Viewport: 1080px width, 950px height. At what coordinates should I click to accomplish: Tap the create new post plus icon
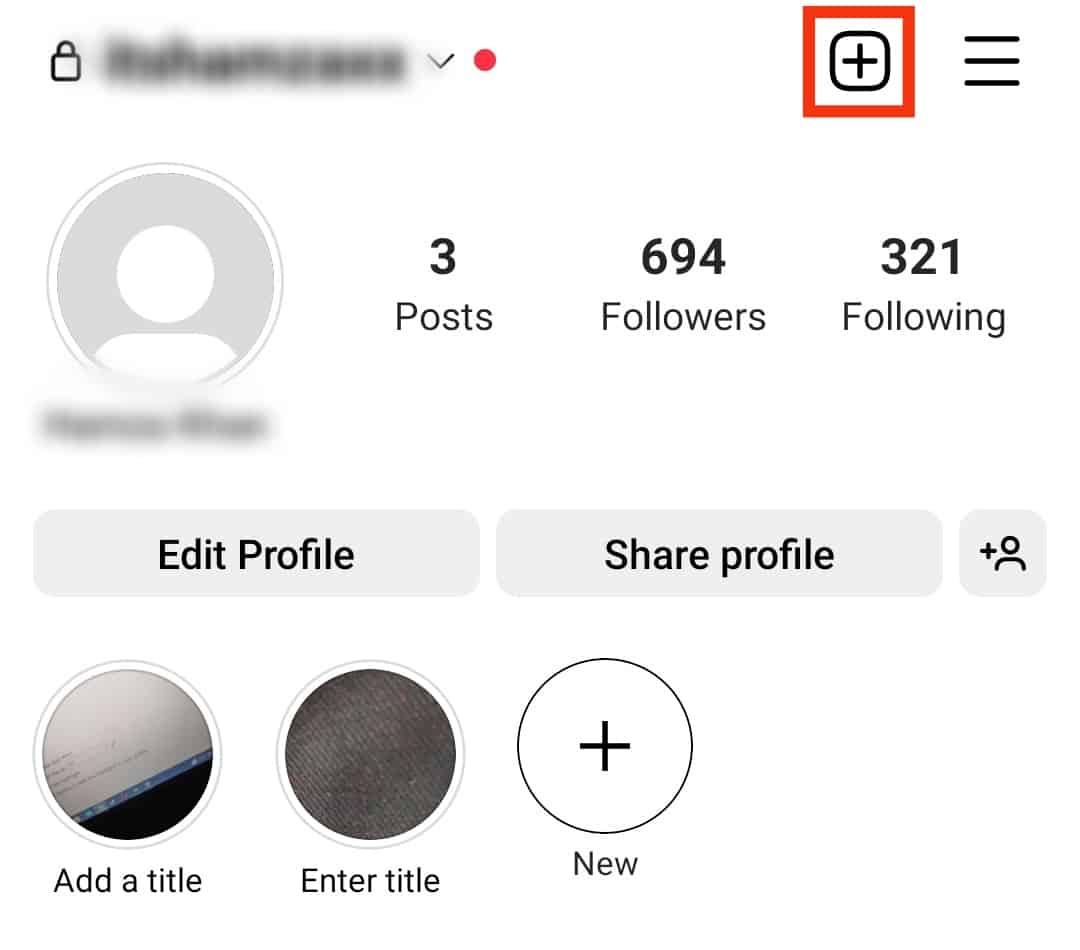click(x=859, y=62)
